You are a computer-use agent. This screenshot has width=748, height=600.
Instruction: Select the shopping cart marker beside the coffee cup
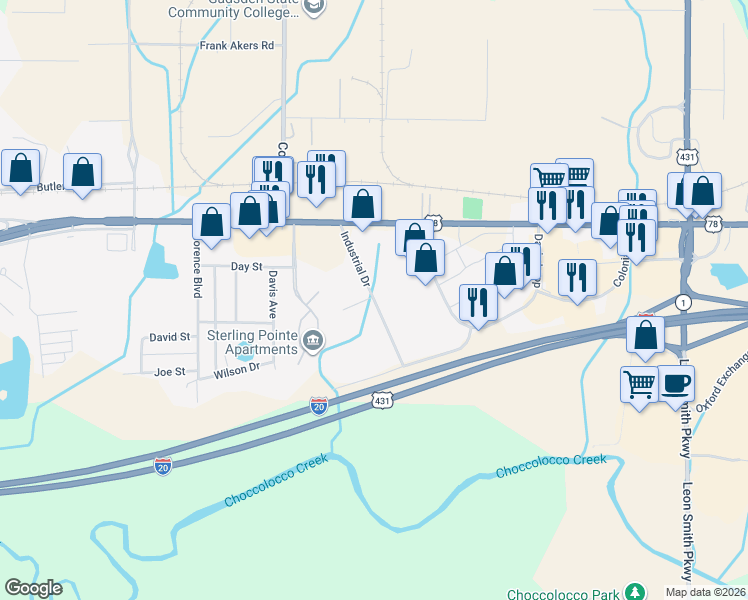(x=639, y=384)
